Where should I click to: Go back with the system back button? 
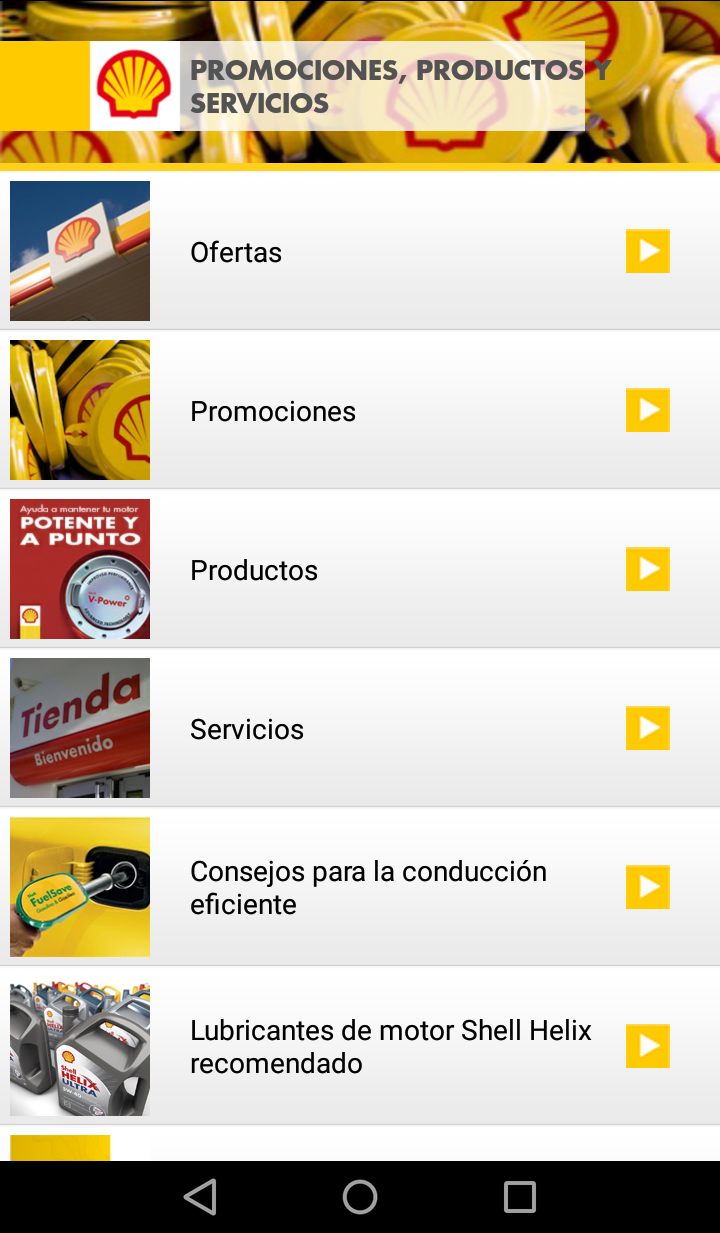[200, 1197]
